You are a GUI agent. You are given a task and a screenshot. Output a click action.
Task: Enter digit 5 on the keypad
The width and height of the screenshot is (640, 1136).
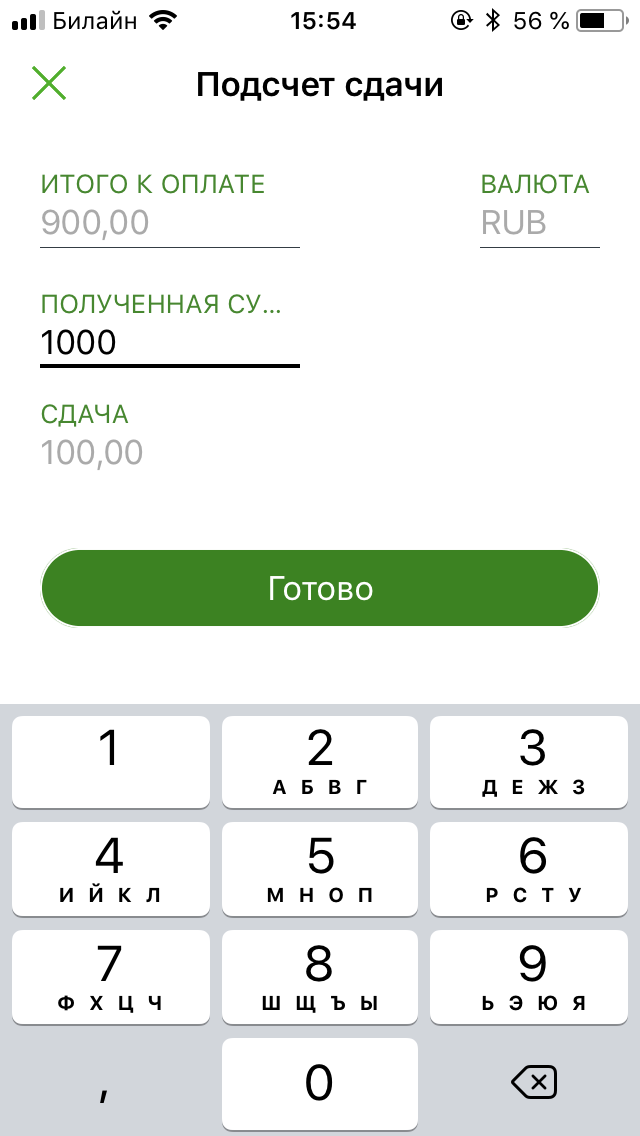click(320, 868)
